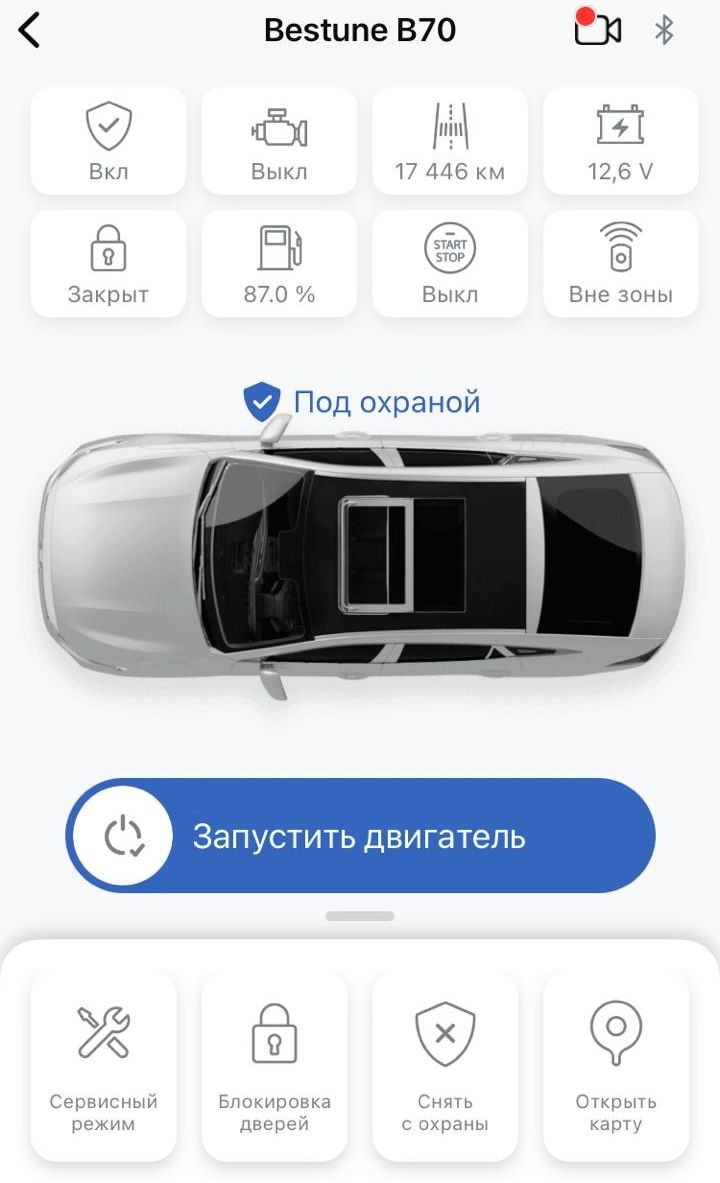Enable "Сервисный режим"

point(104,1065)
